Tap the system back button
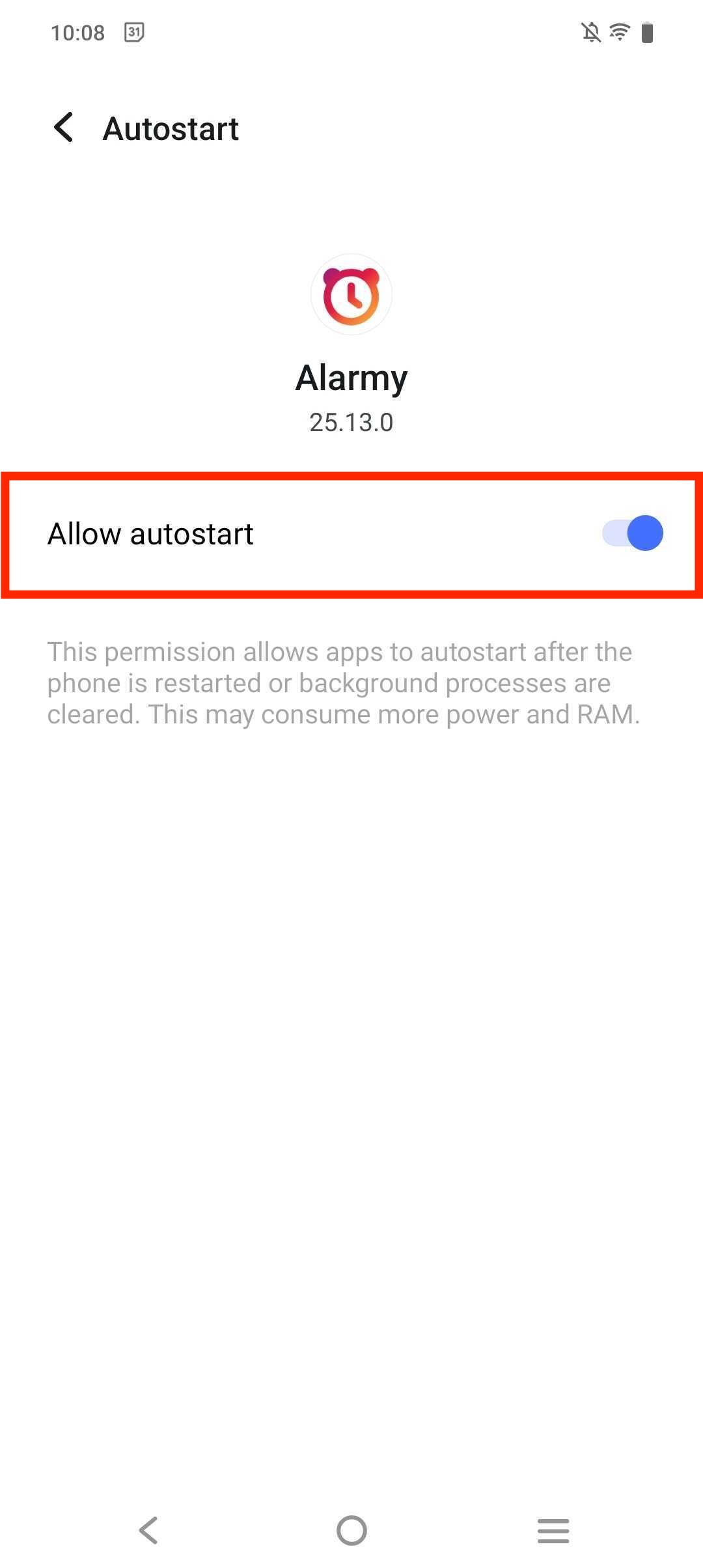 149,1530
